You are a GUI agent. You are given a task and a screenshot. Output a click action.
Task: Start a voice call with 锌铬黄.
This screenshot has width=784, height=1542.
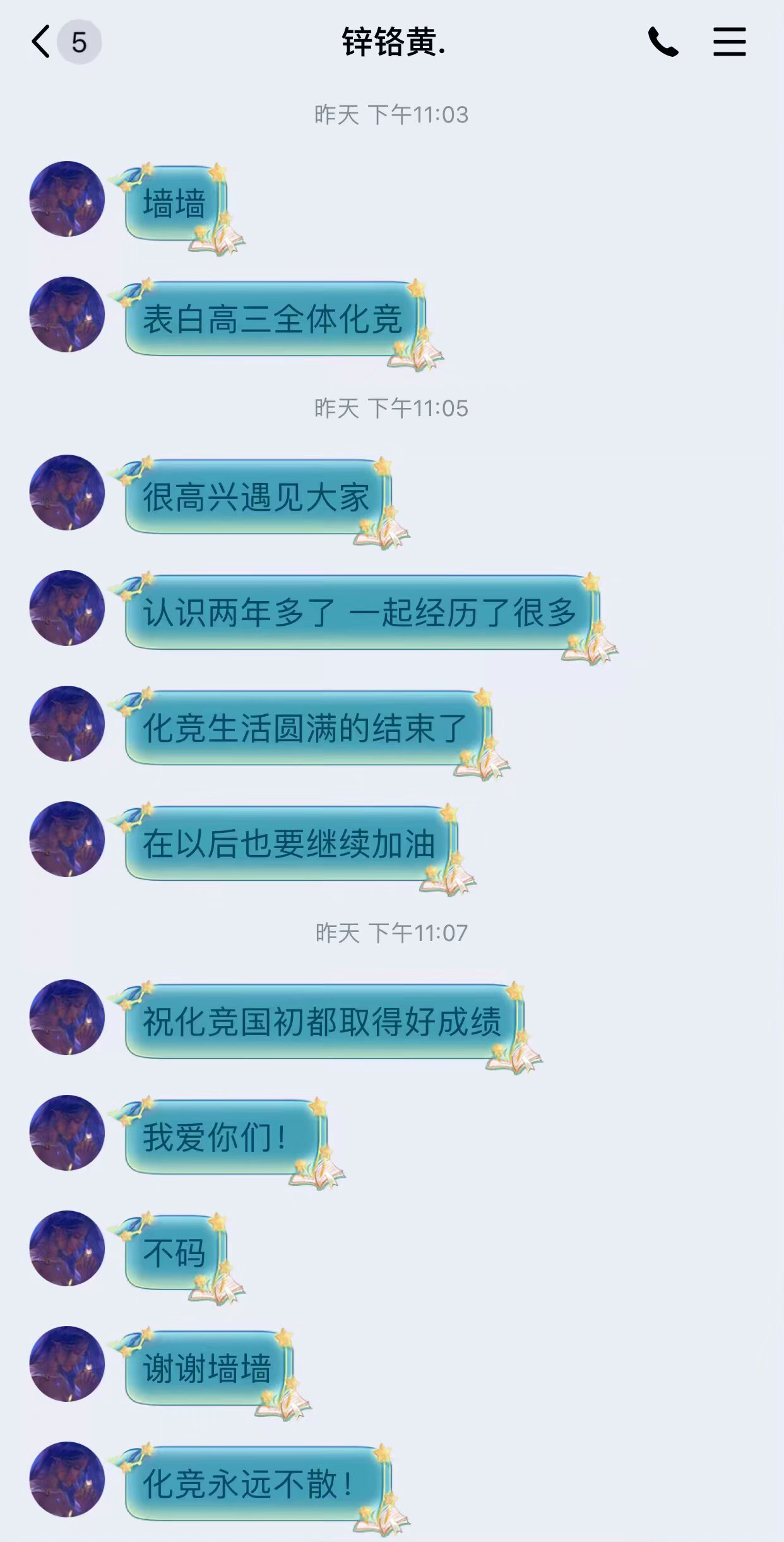[663, 42]
